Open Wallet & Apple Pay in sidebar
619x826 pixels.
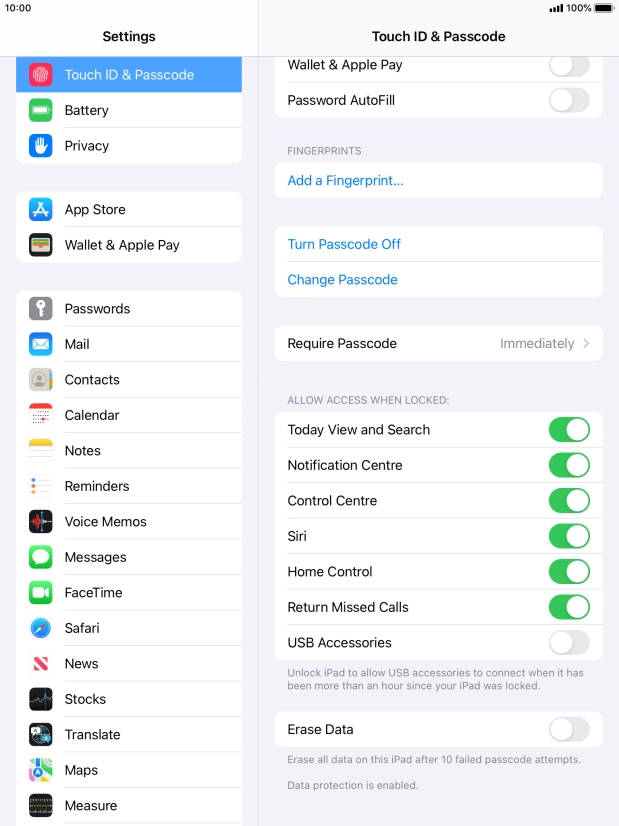pyautogui.click(x=128, y=245)
